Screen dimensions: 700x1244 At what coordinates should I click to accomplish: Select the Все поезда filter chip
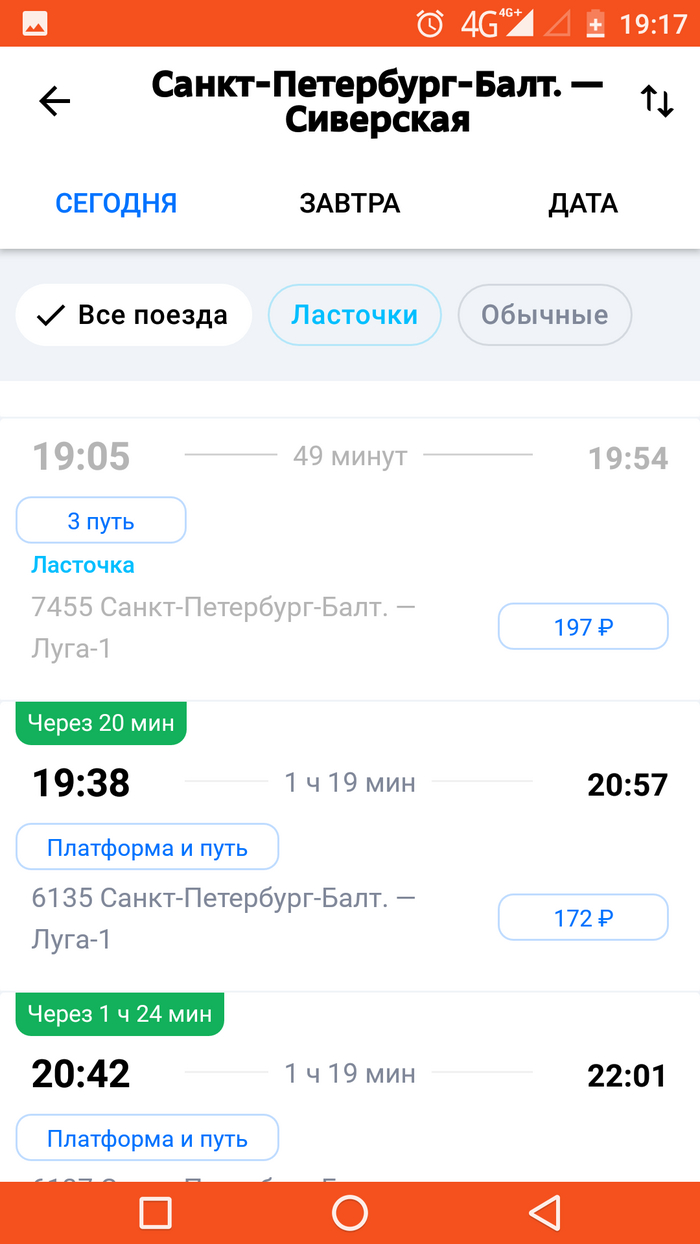tap(133, 316)
